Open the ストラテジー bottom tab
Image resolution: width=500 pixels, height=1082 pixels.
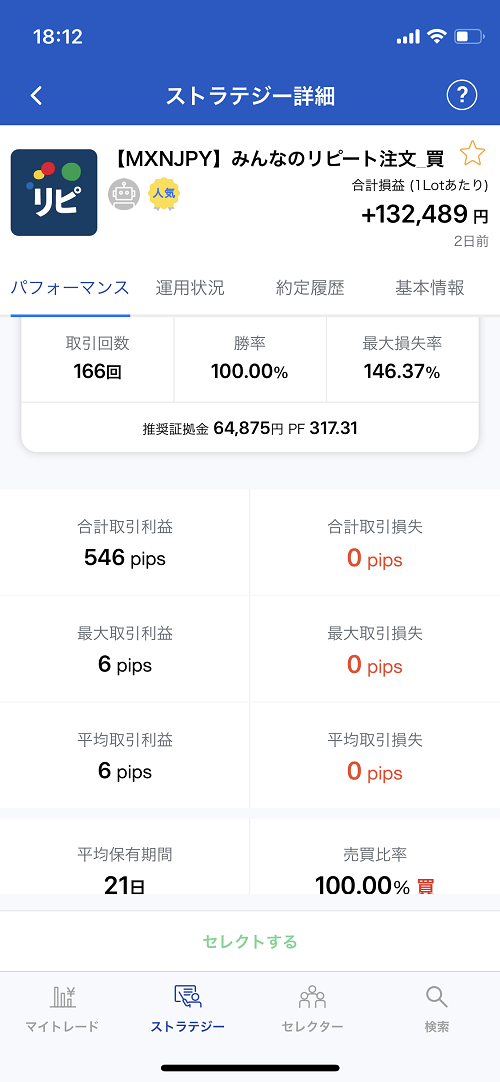(188, 1009)
